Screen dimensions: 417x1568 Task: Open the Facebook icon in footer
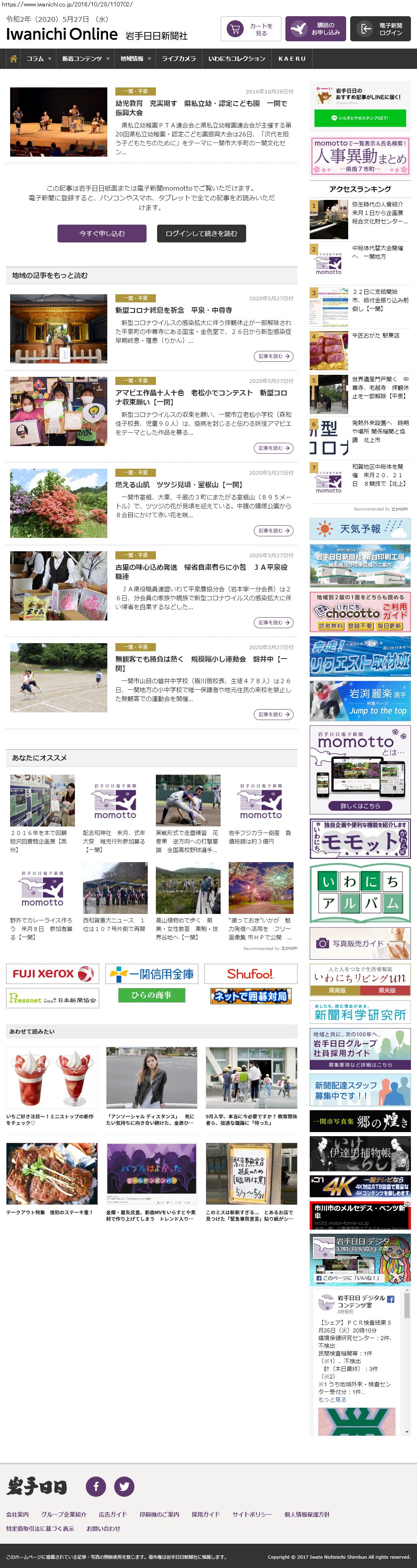[96, 1486]
